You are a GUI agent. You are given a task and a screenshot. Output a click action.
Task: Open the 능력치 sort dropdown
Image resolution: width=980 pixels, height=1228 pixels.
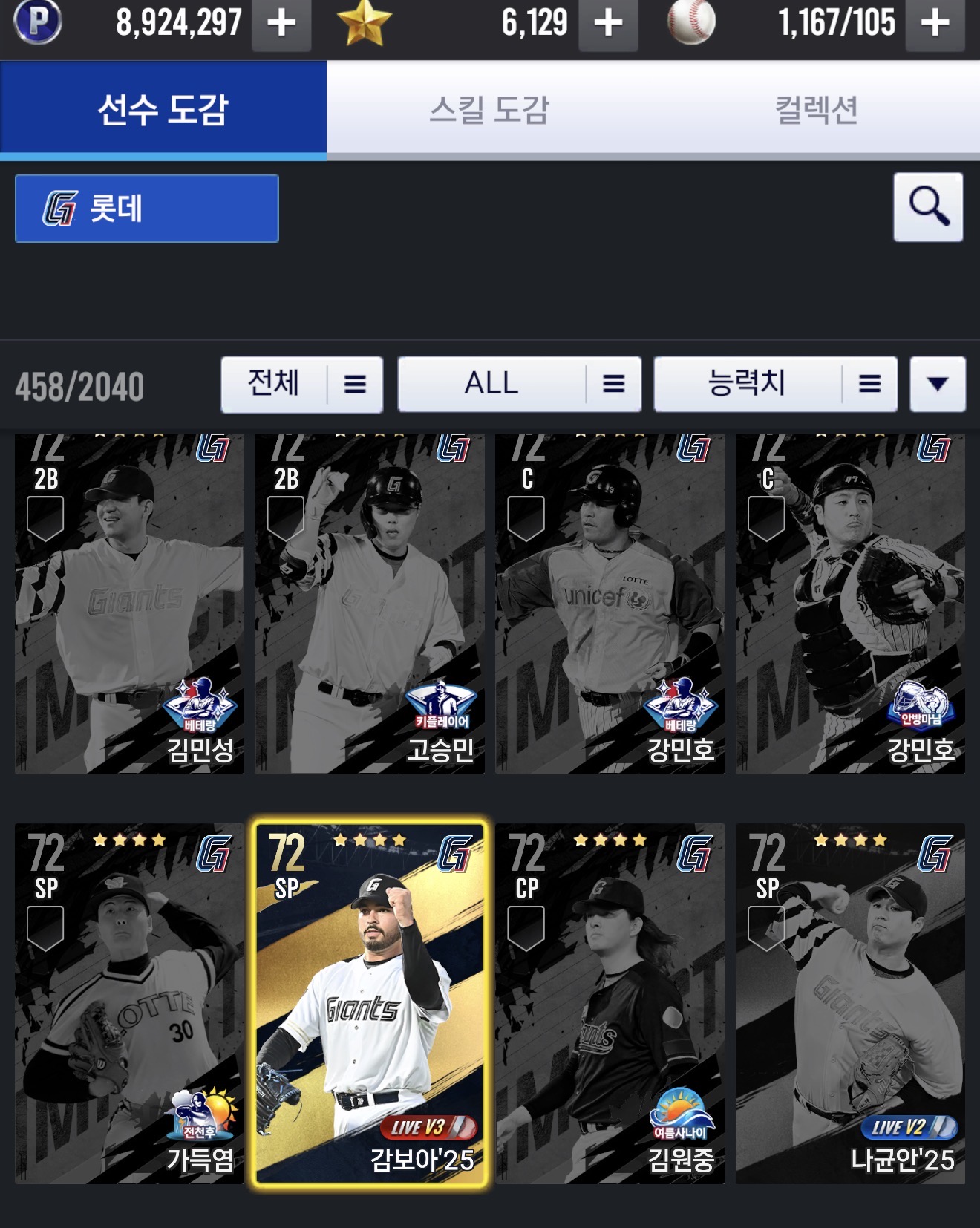click(775, 385)
